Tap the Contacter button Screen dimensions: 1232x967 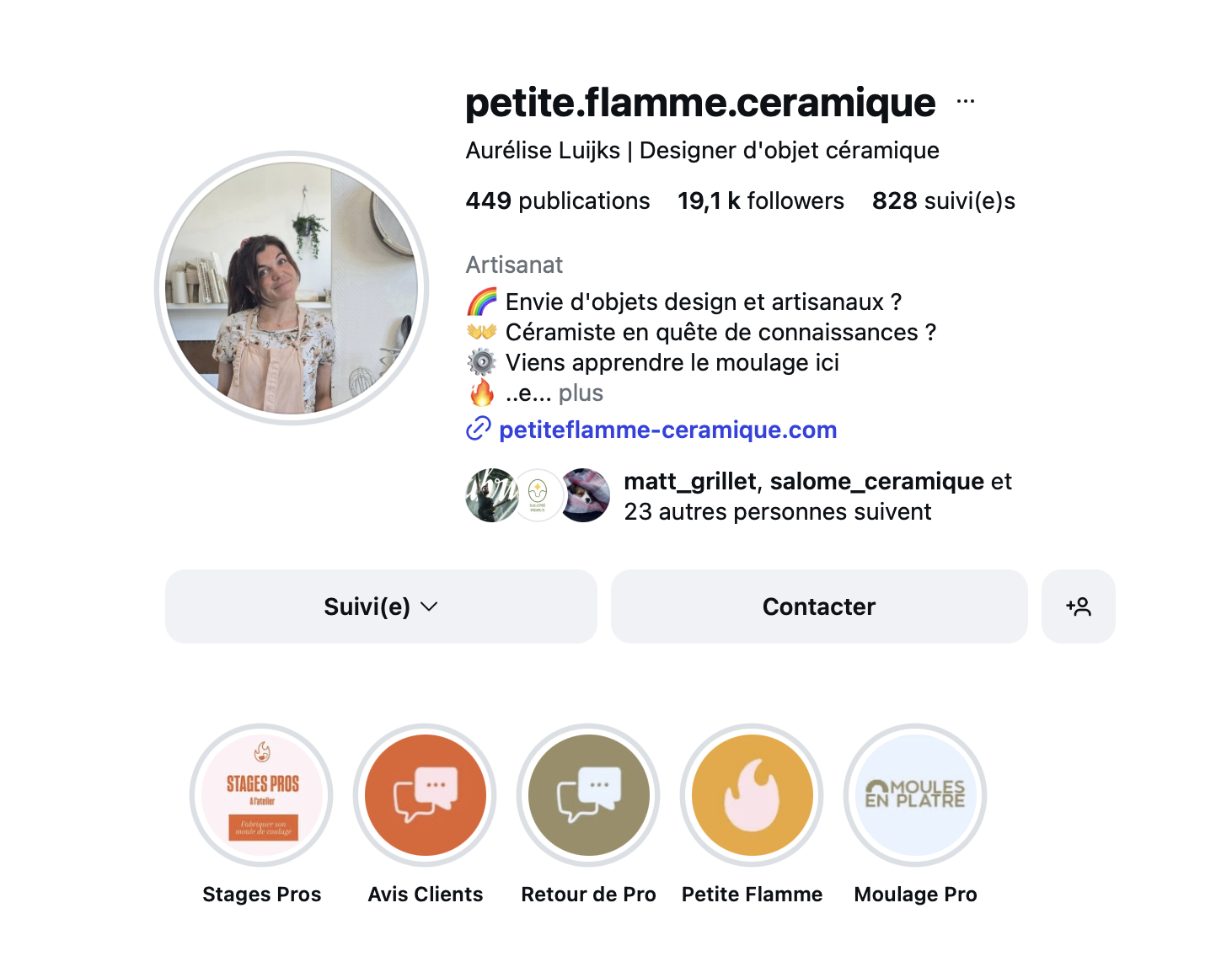pyautogui.click(x=818, y=606)
